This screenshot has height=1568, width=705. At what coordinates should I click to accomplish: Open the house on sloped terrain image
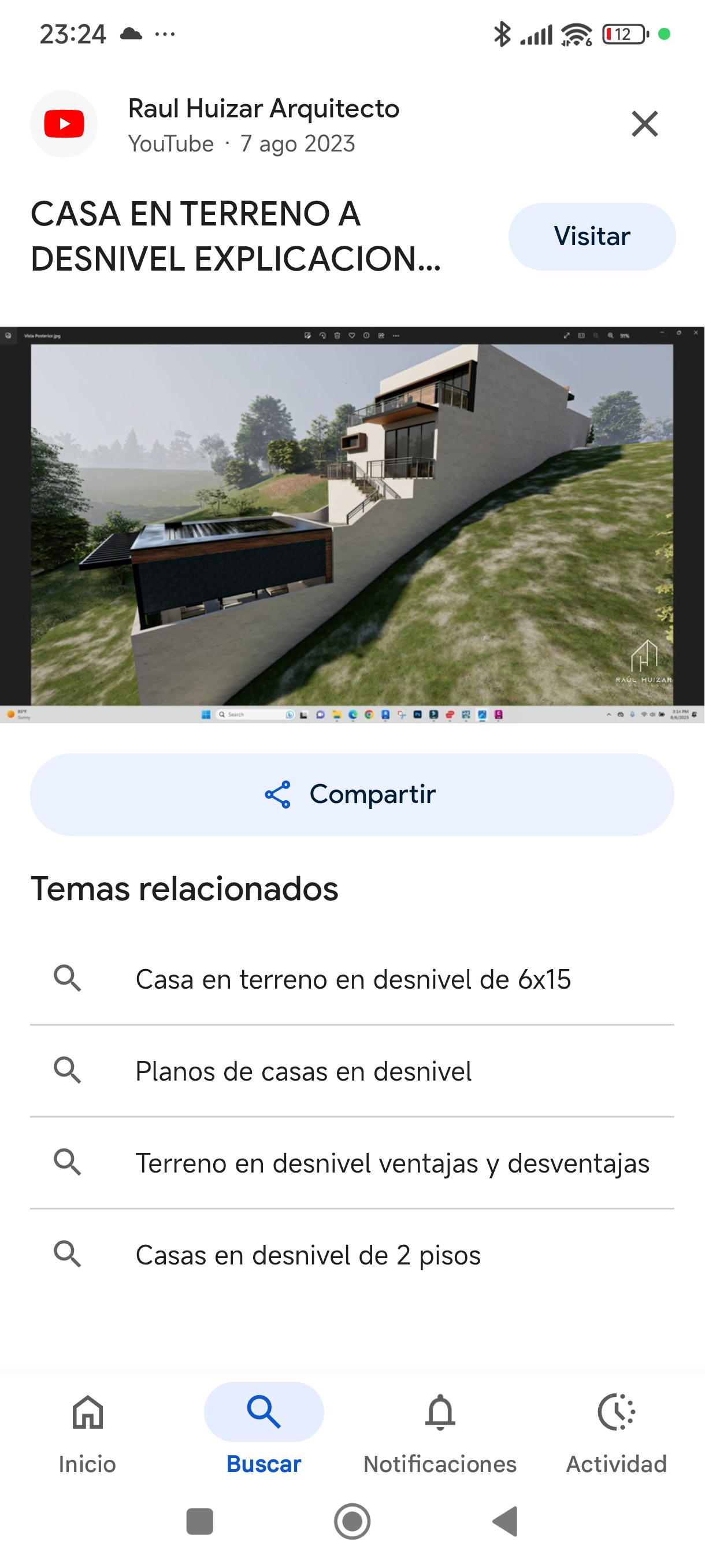[352, 524]
